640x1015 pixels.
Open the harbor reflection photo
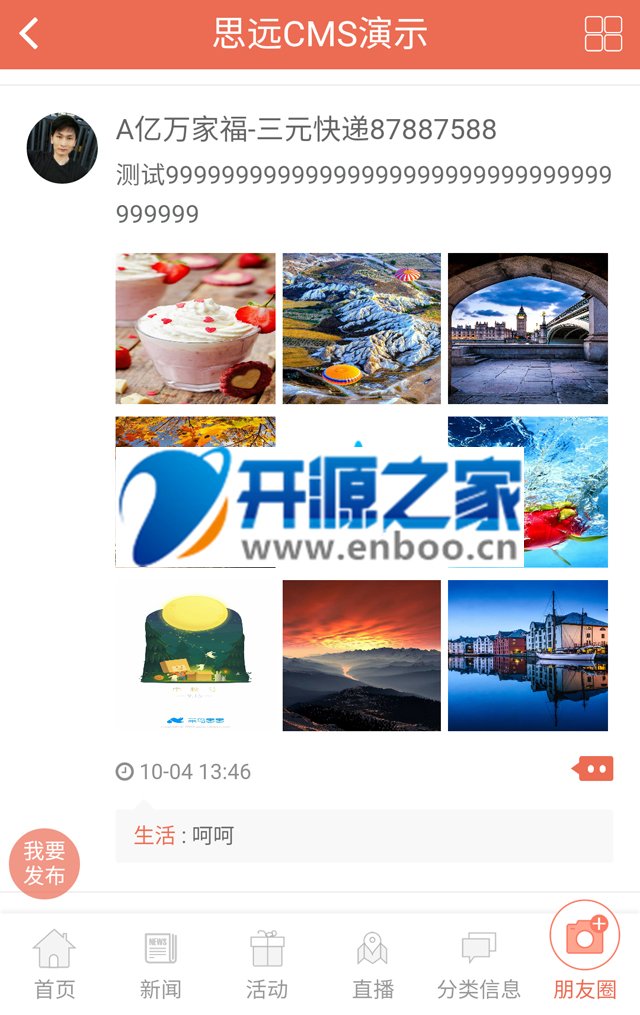tap(527, 655)
